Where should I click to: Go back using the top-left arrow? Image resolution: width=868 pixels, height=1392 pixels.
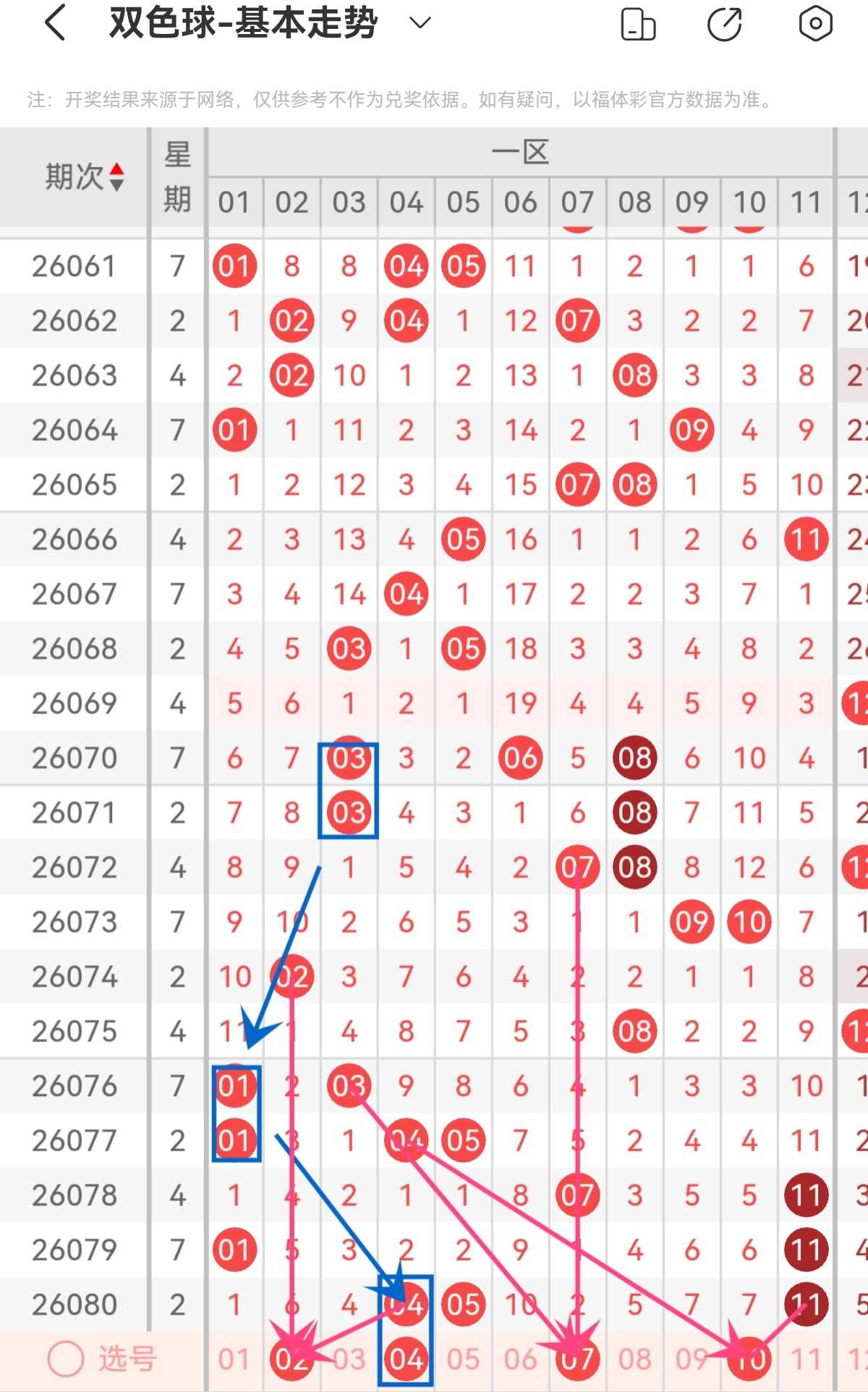(56, 23)
